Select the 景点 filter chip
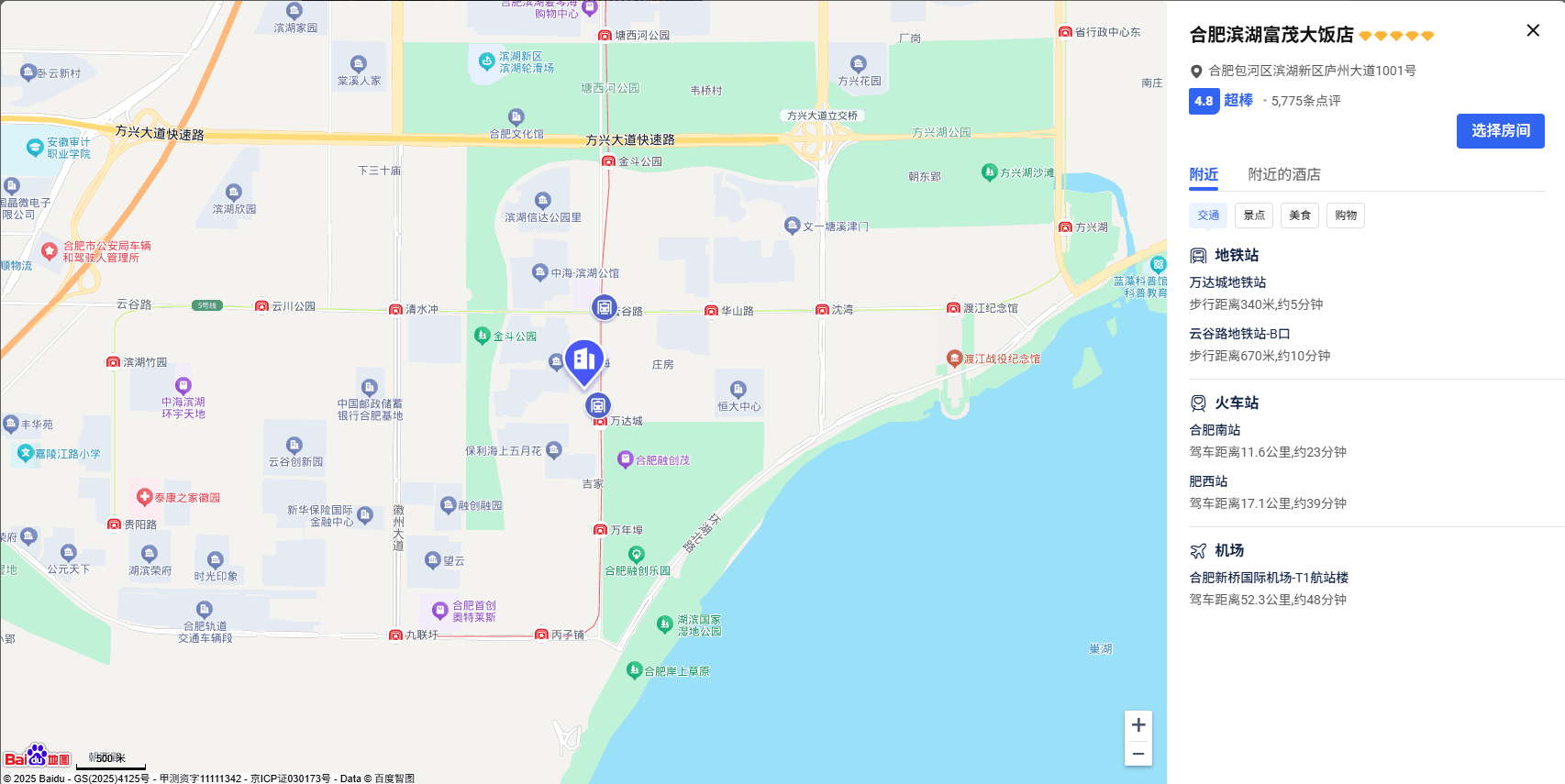This screenshot has height=784, width=1565. click(1254, 215)
